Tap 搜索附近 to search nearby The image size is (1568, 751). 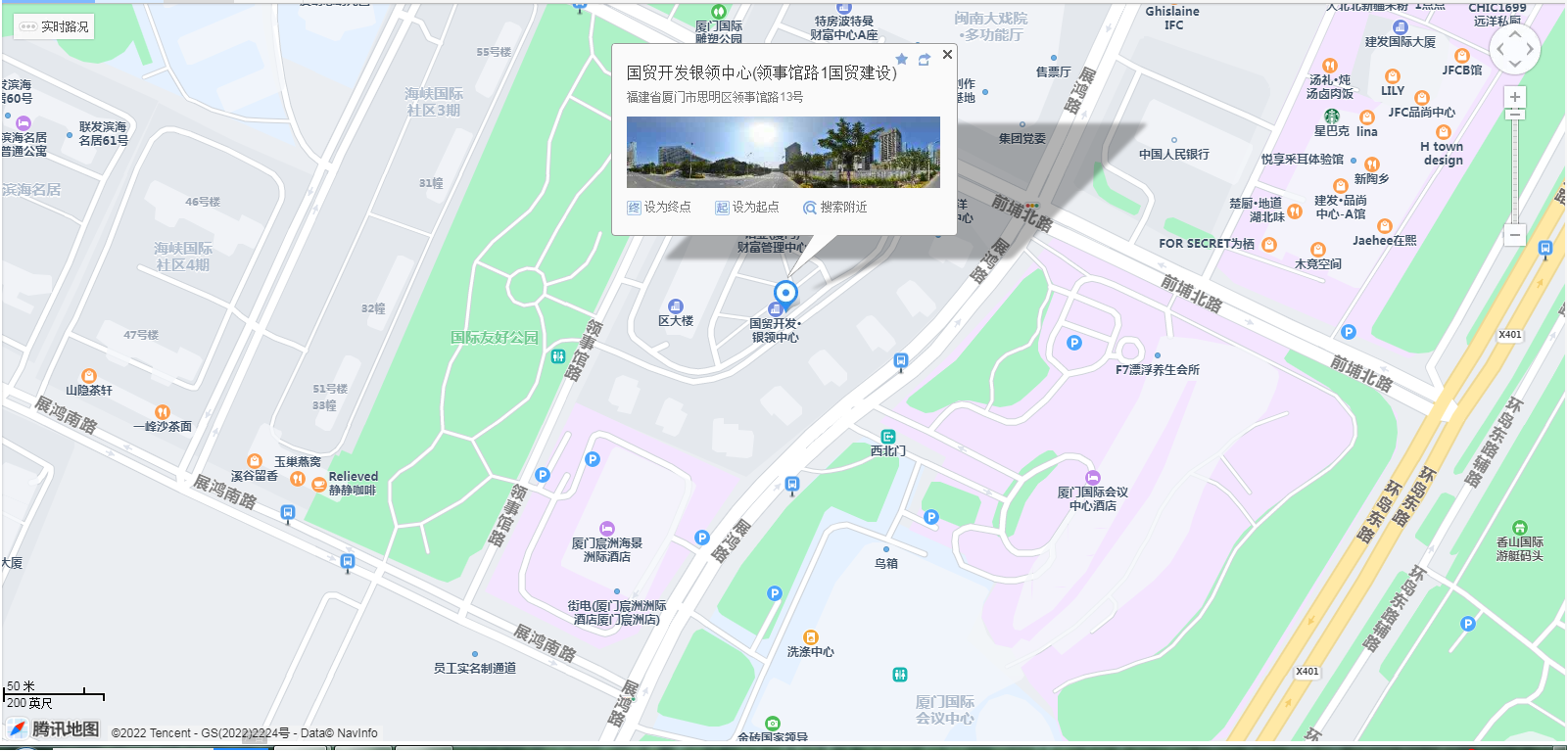835,208
